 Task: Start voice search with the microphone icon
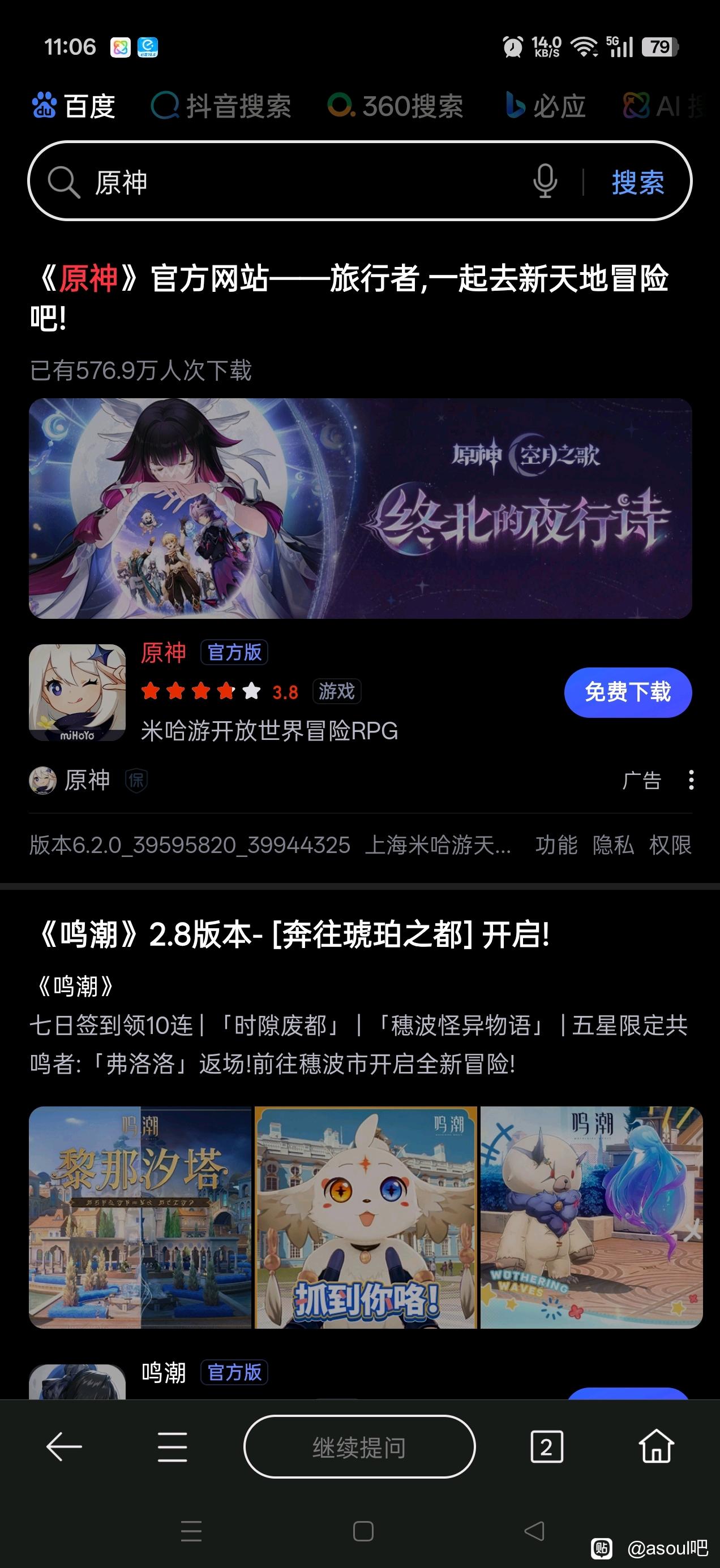pyautogui.click(x=545, y=182)
